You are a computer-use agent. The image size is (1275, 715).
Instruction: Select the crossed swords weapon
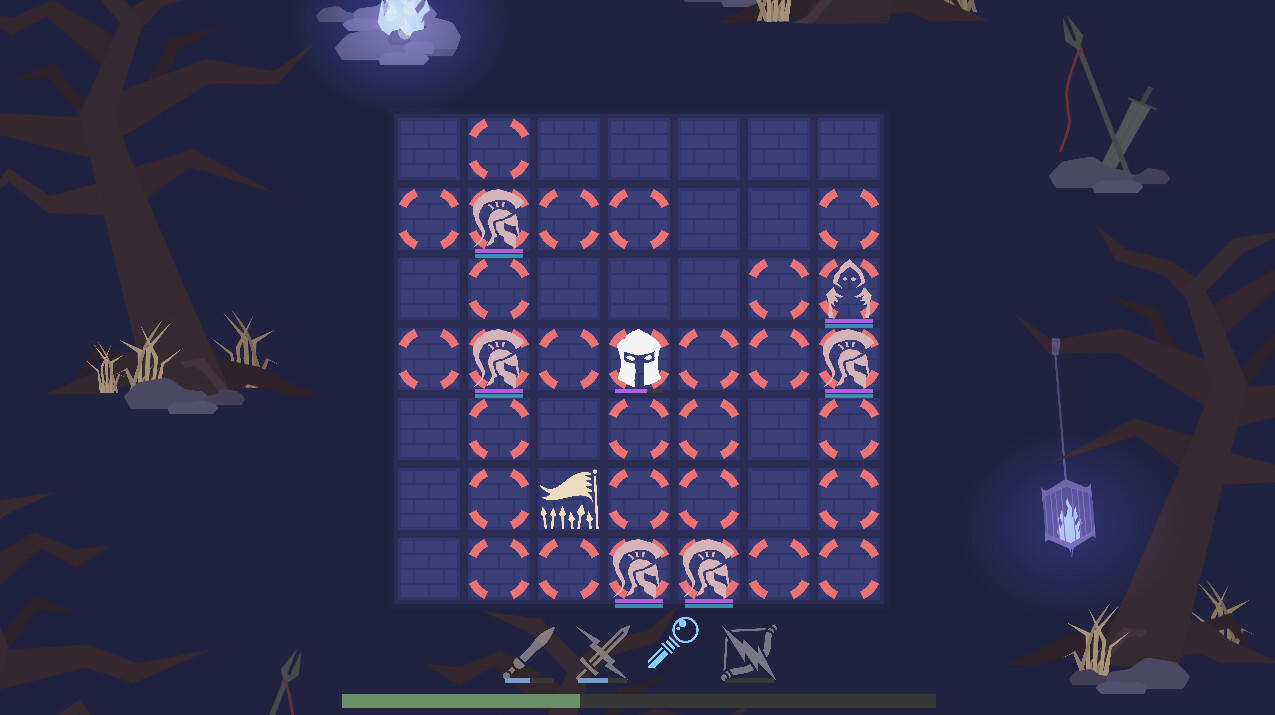click(602, 652)
